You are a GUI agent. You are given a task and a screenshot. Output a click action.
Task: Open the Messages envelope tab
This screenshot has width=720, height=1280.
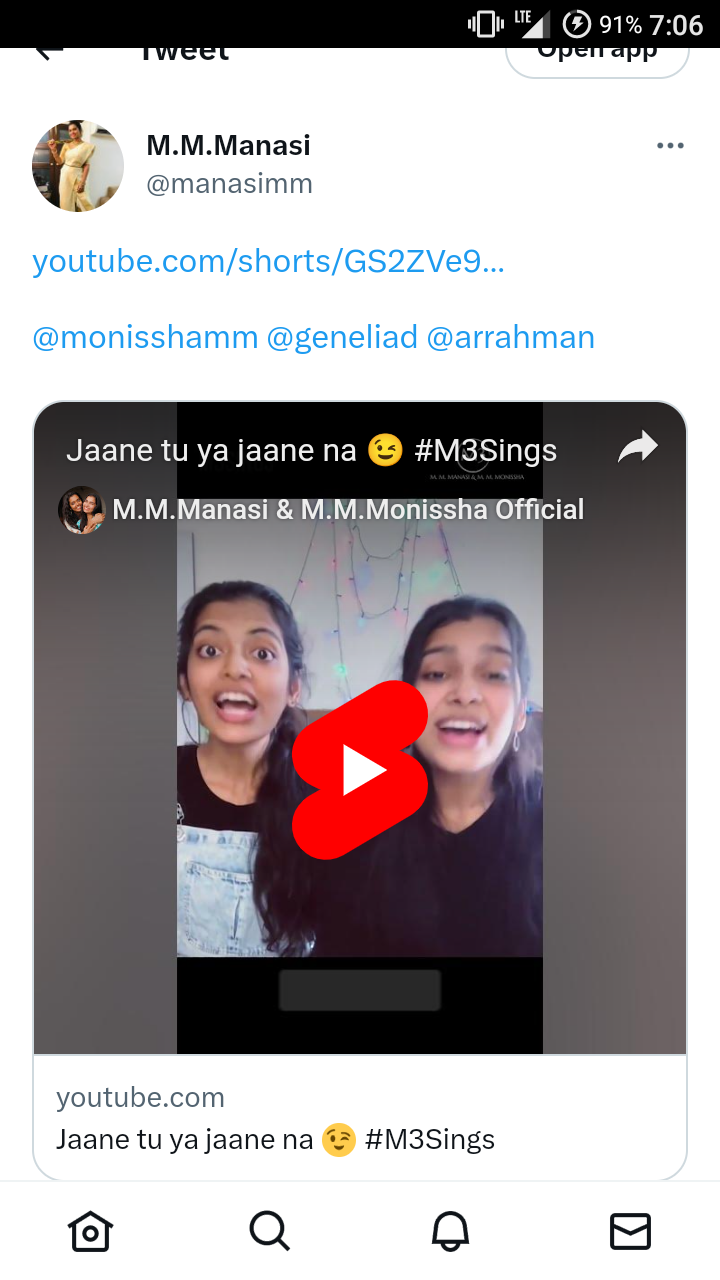(x=630, y=1231)
